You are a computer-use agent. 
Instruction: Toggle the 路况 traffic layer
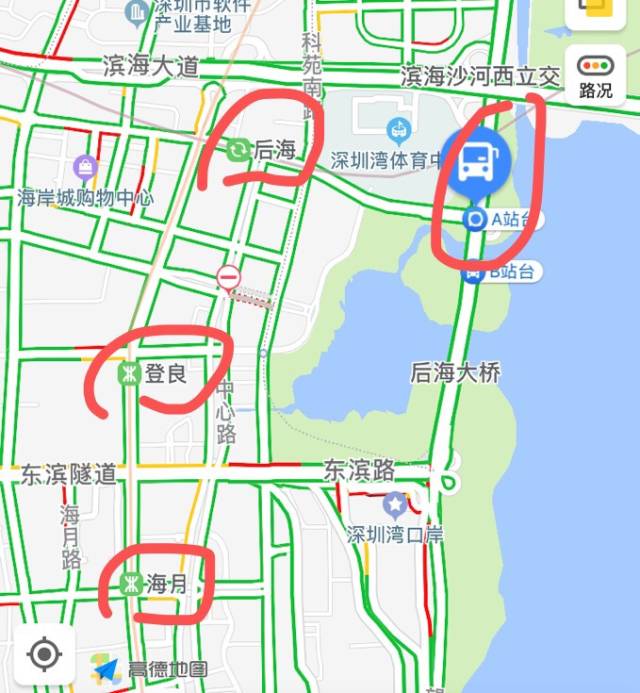[x=596, y=75]
